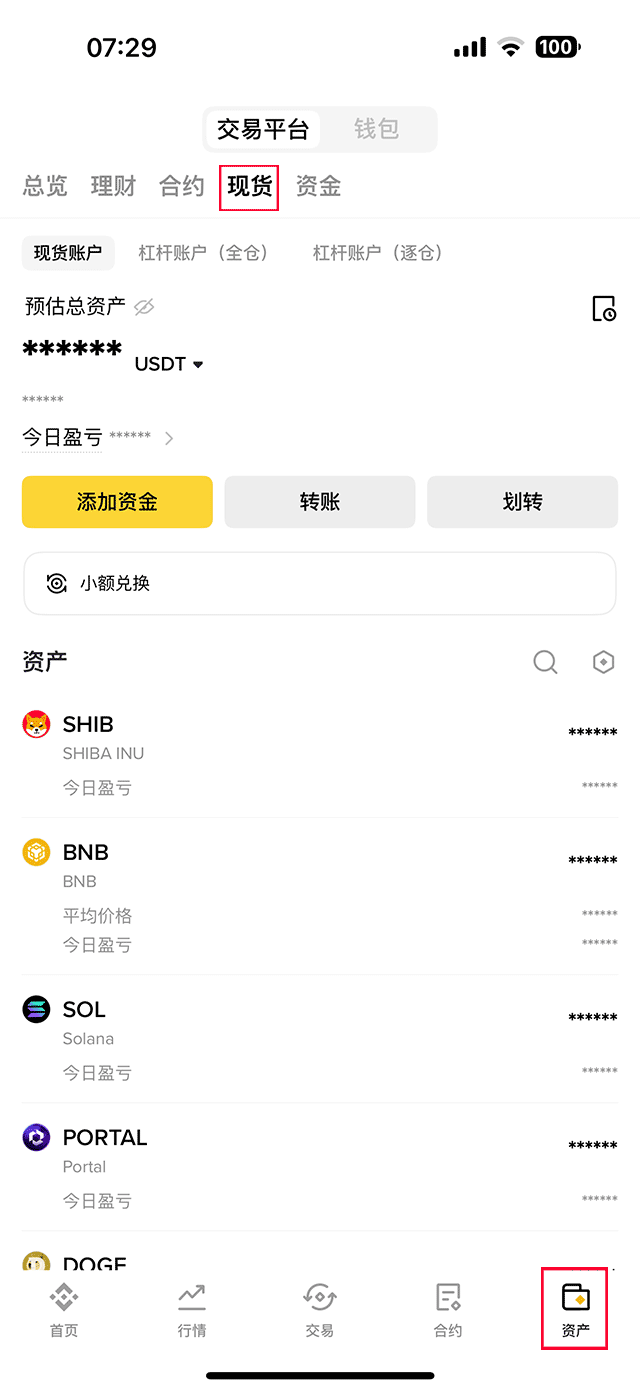Go to the 行情 bottom tab
This screenshot has width=640, height=1391.
(192, 1311)
